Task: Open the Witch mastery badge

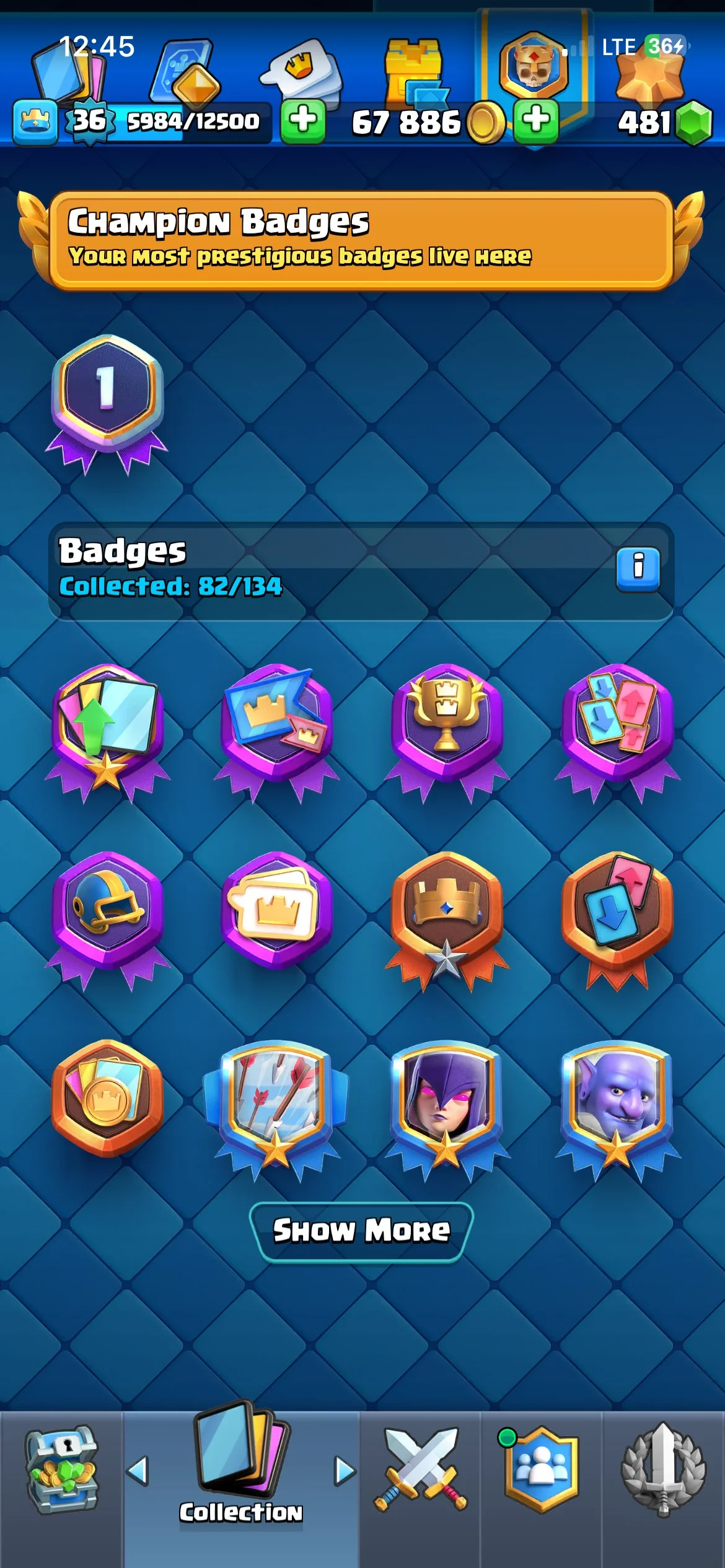Action: [446, 1102]
